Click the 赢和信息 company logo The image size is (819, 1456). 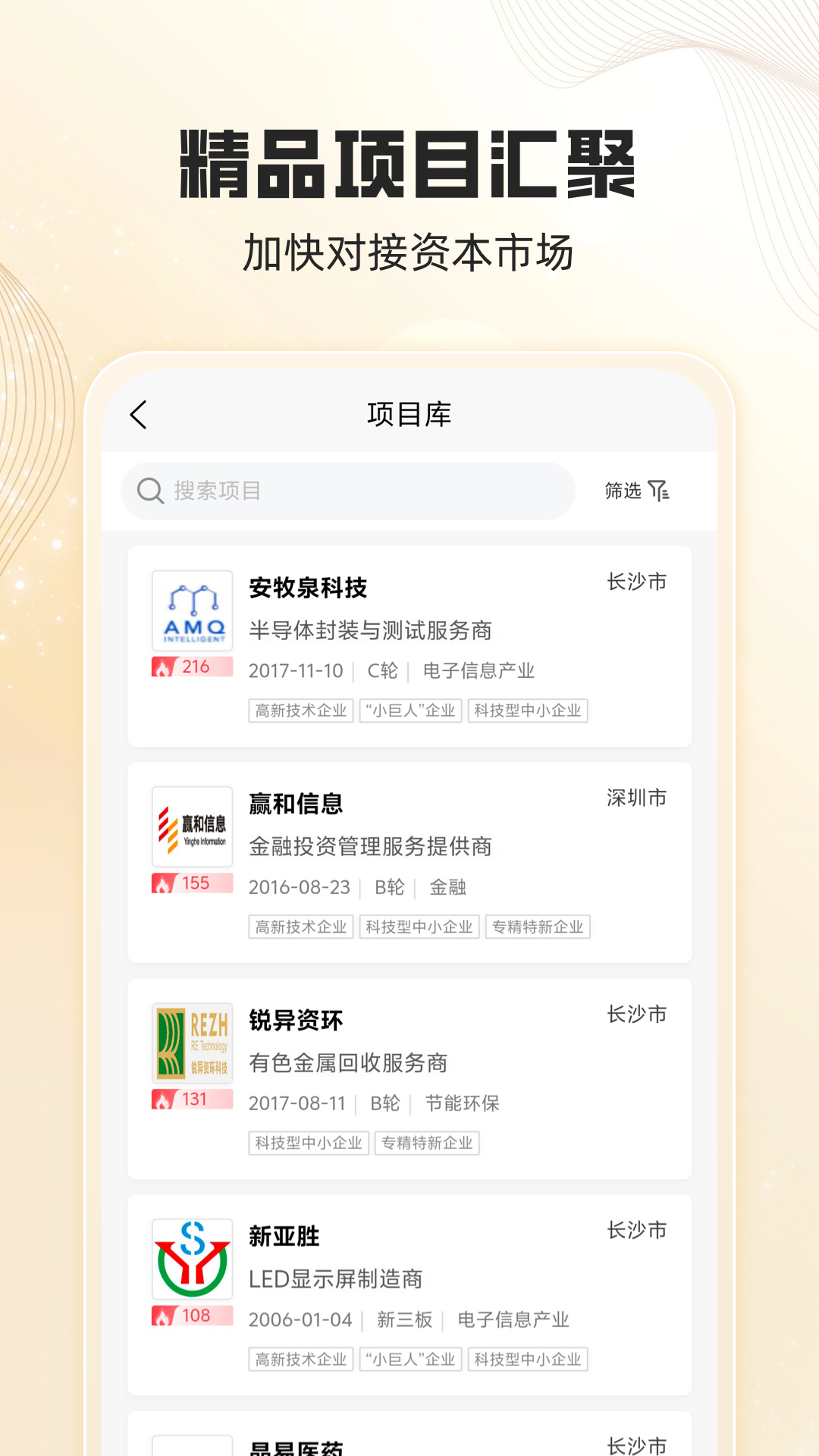tap(192, 827)
